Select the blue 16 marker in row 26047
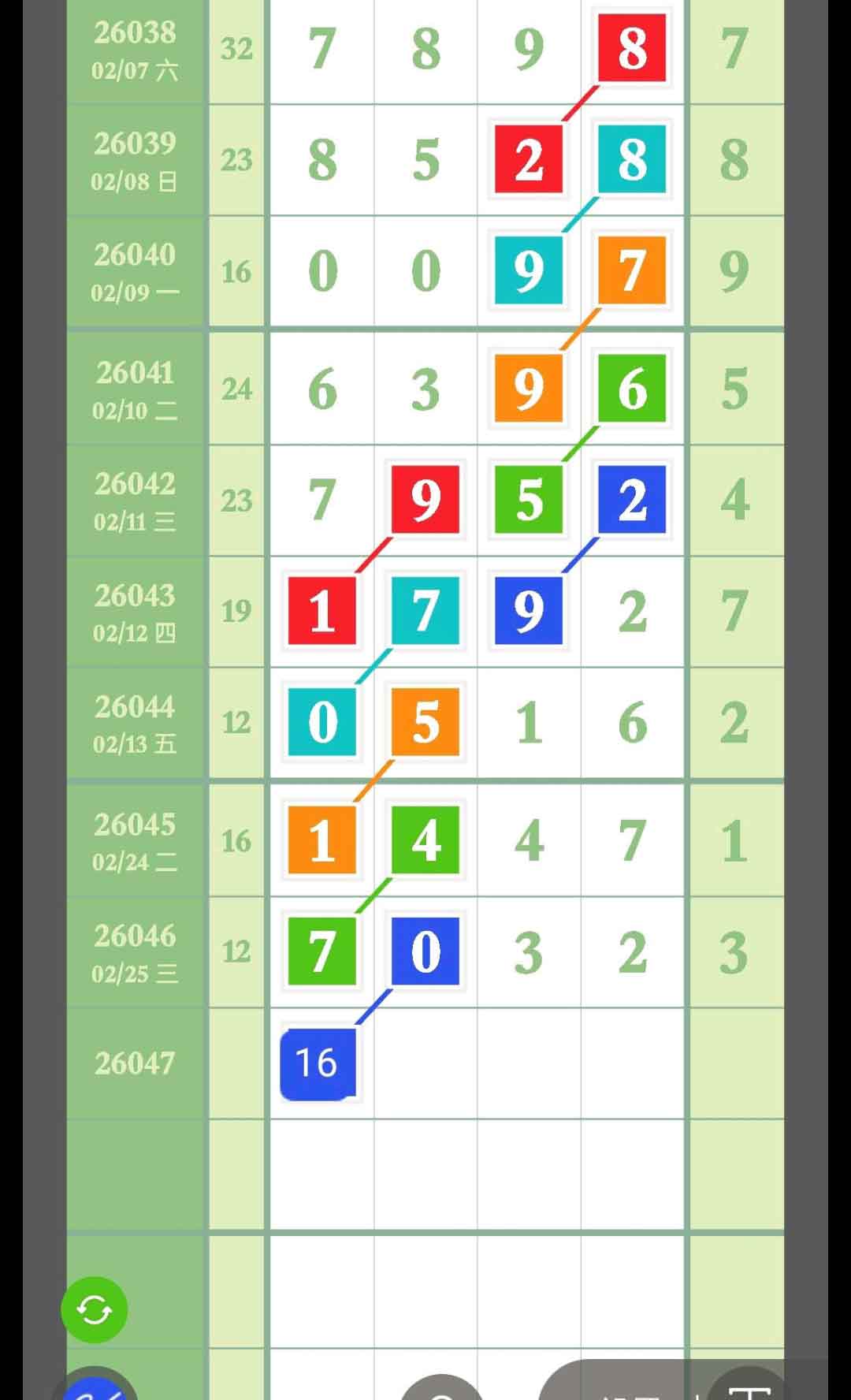The image size is (851, 1400). click(x=318, y=1063)
